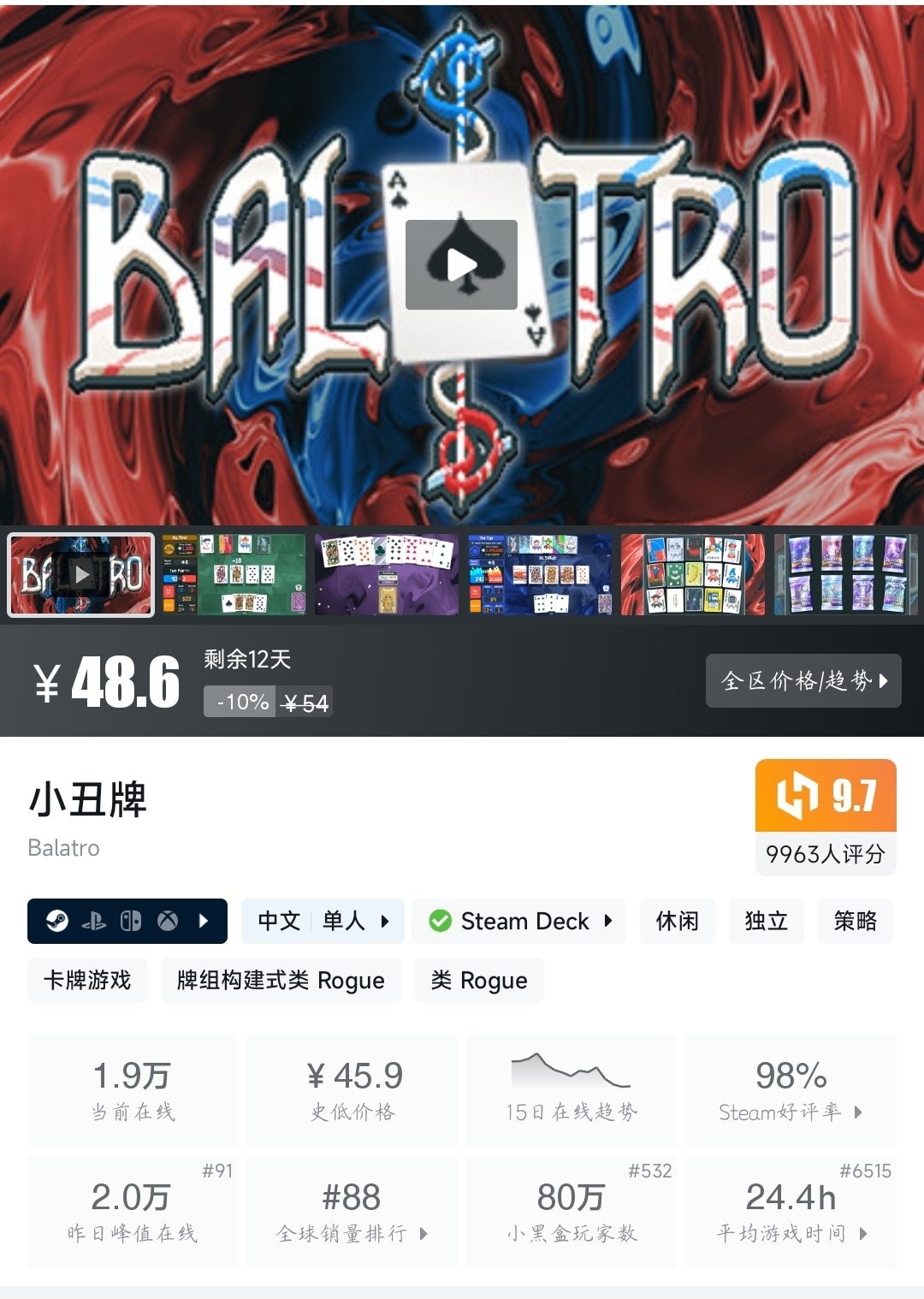
Task: Open 全球销量排行 ranking
Action: (352, 1212)
